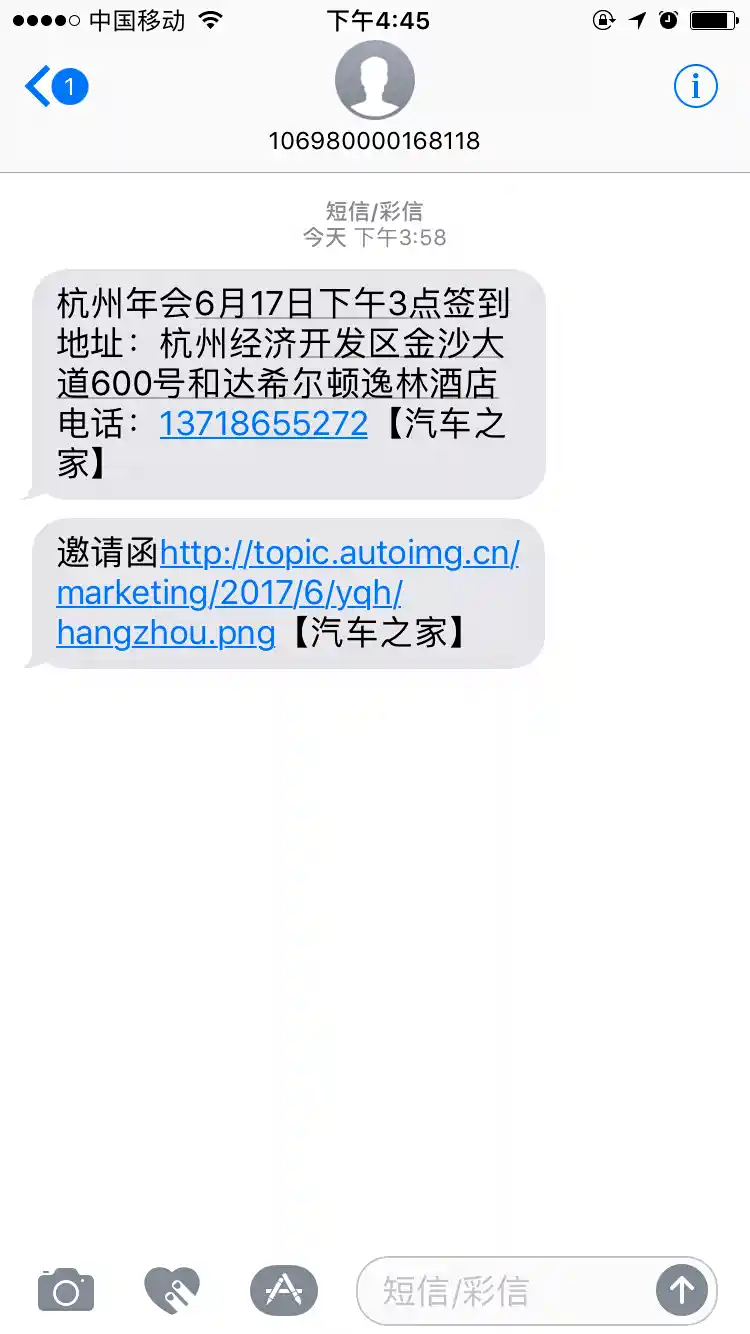The height and width of the screenshot is (1334, 750).
Task: Send the message with the arrow button
Action: pos(682,1290)
